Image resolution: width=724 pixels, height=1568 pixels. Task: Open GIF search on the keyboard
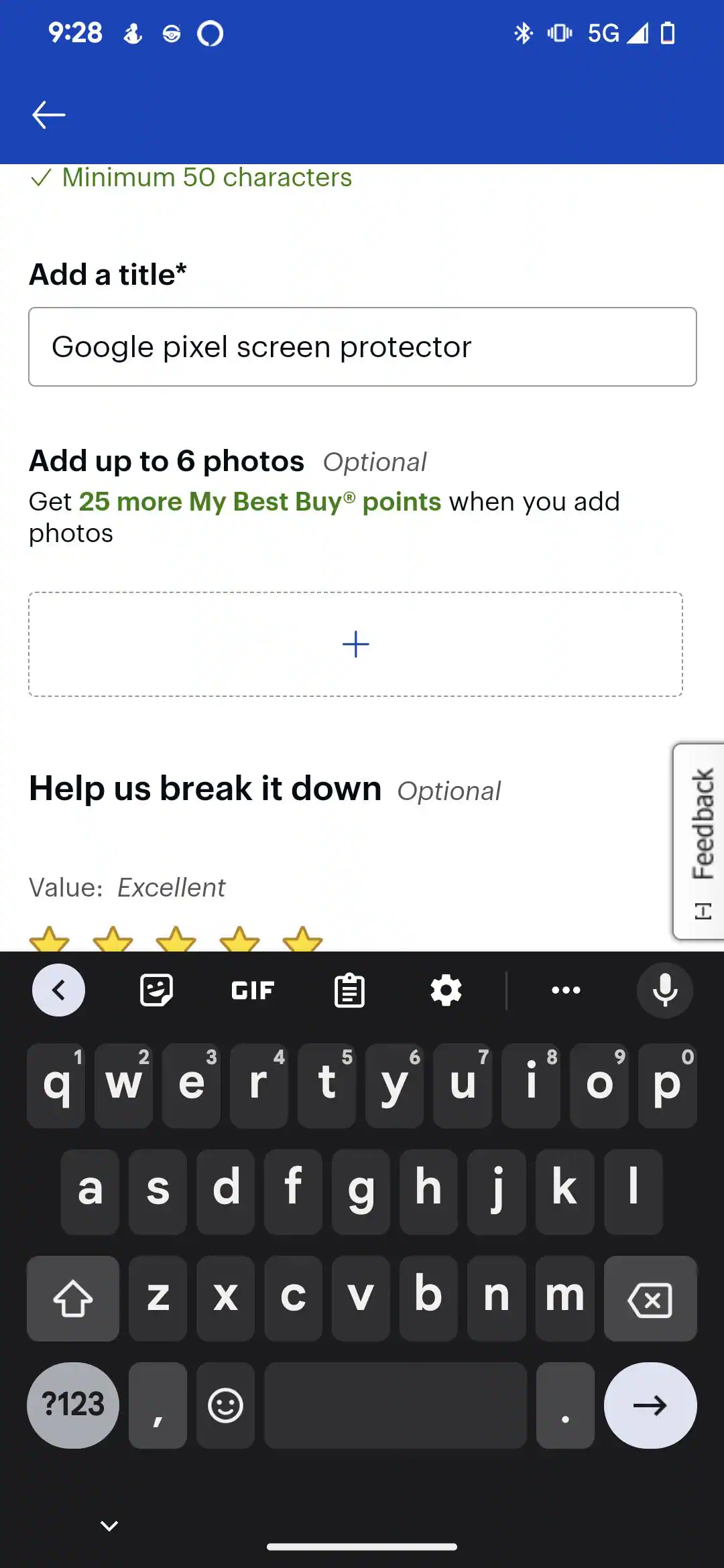(x=253, y=990)
